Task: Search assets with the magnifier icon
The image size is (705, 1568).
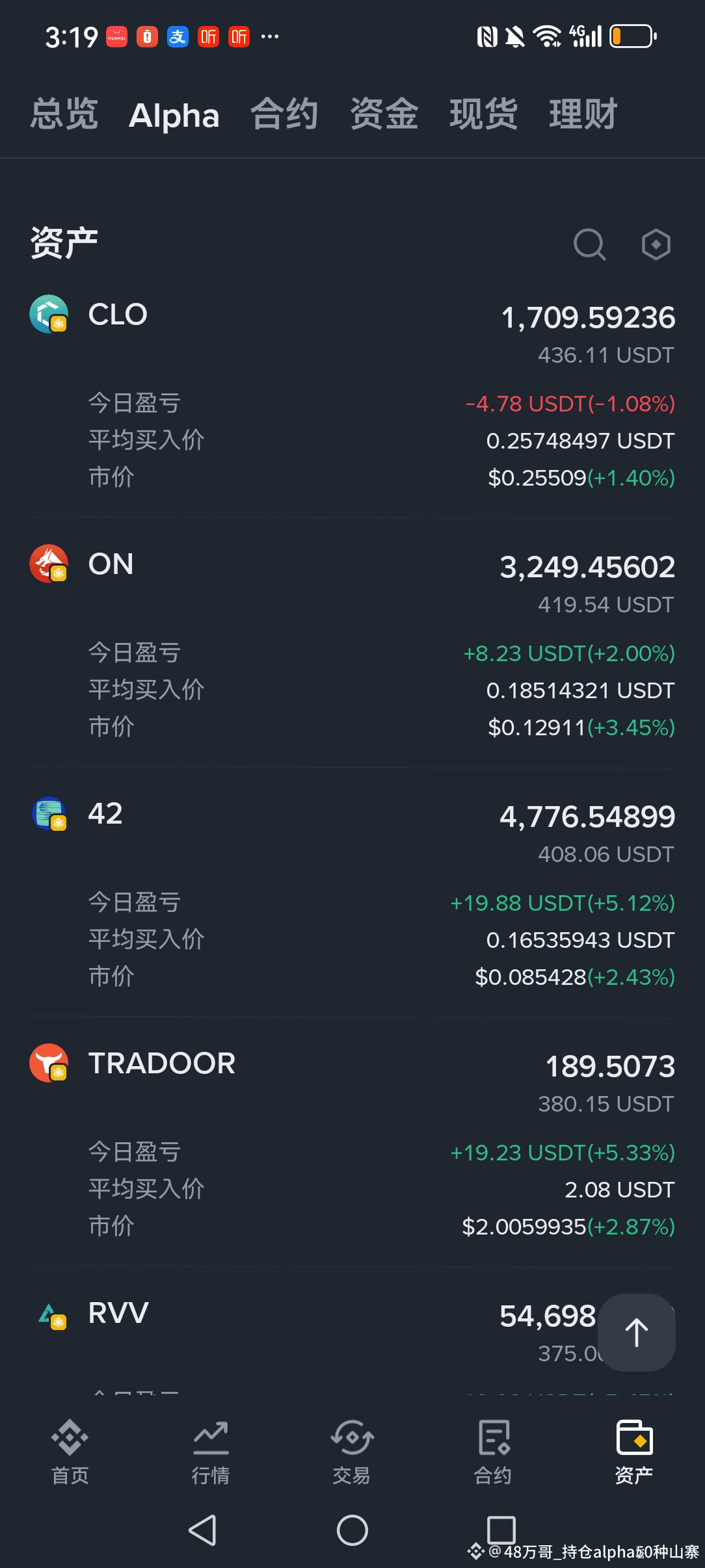Action: click(589, 244)
